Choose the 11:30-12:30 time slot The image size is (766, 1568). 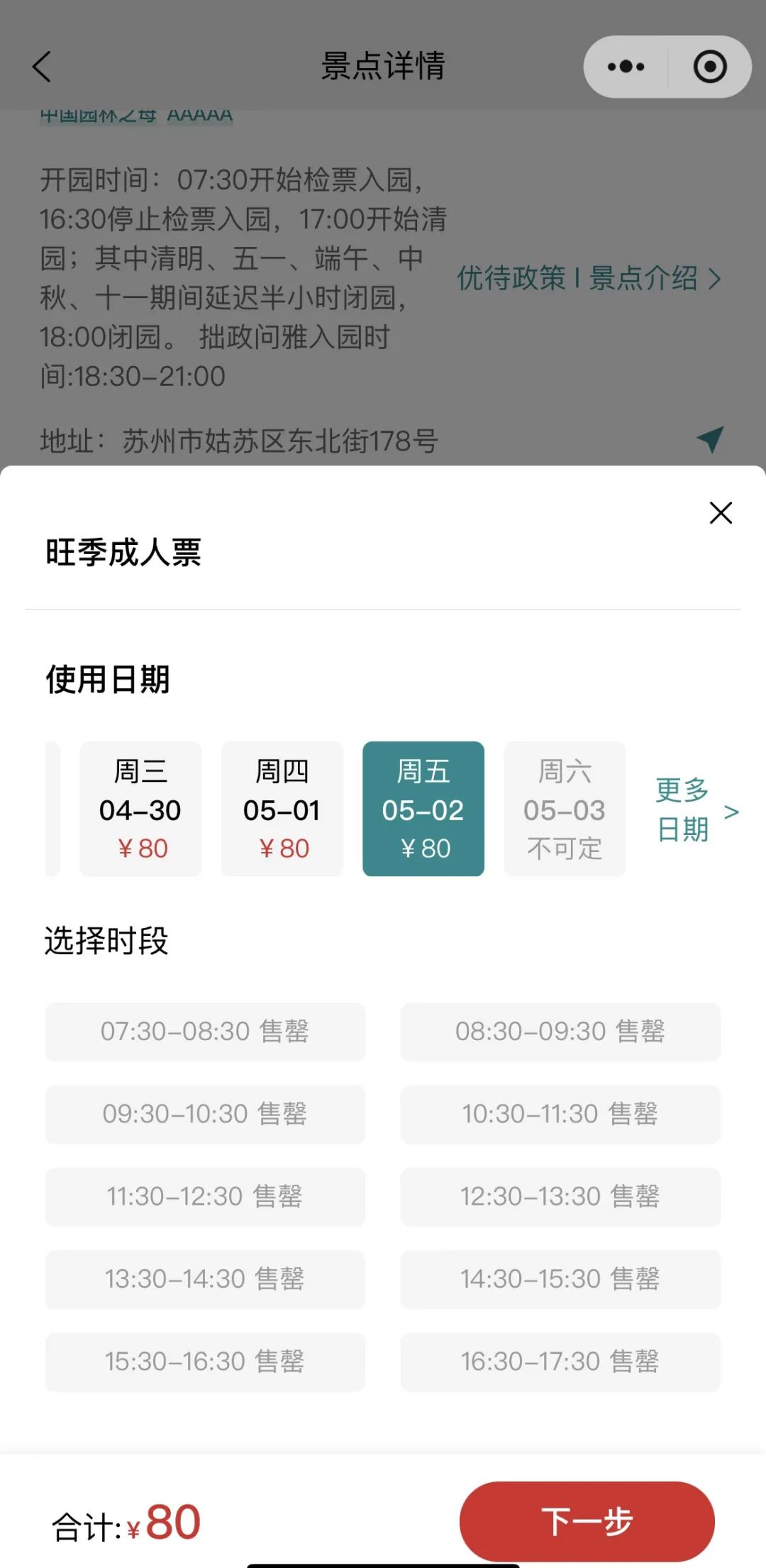[x=205, y=1196]
